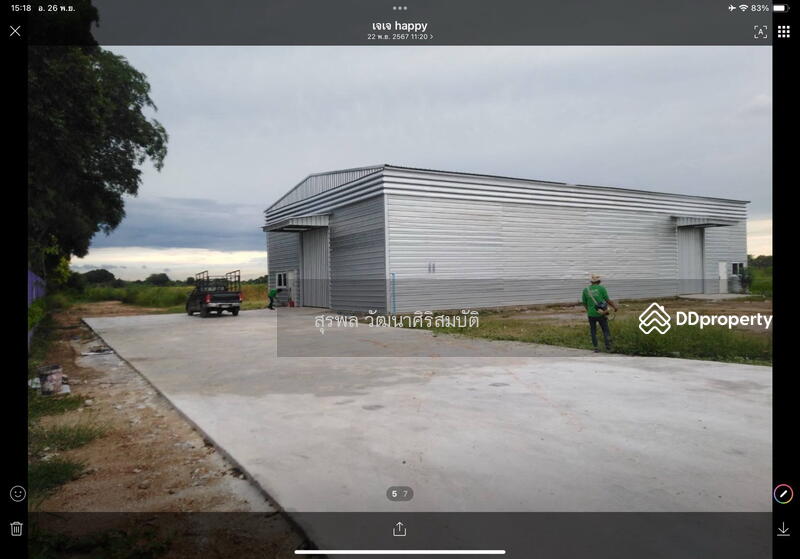This screenshot has width=800, height=559.
Task: Share this photo
Action: (x=399, y=529)
